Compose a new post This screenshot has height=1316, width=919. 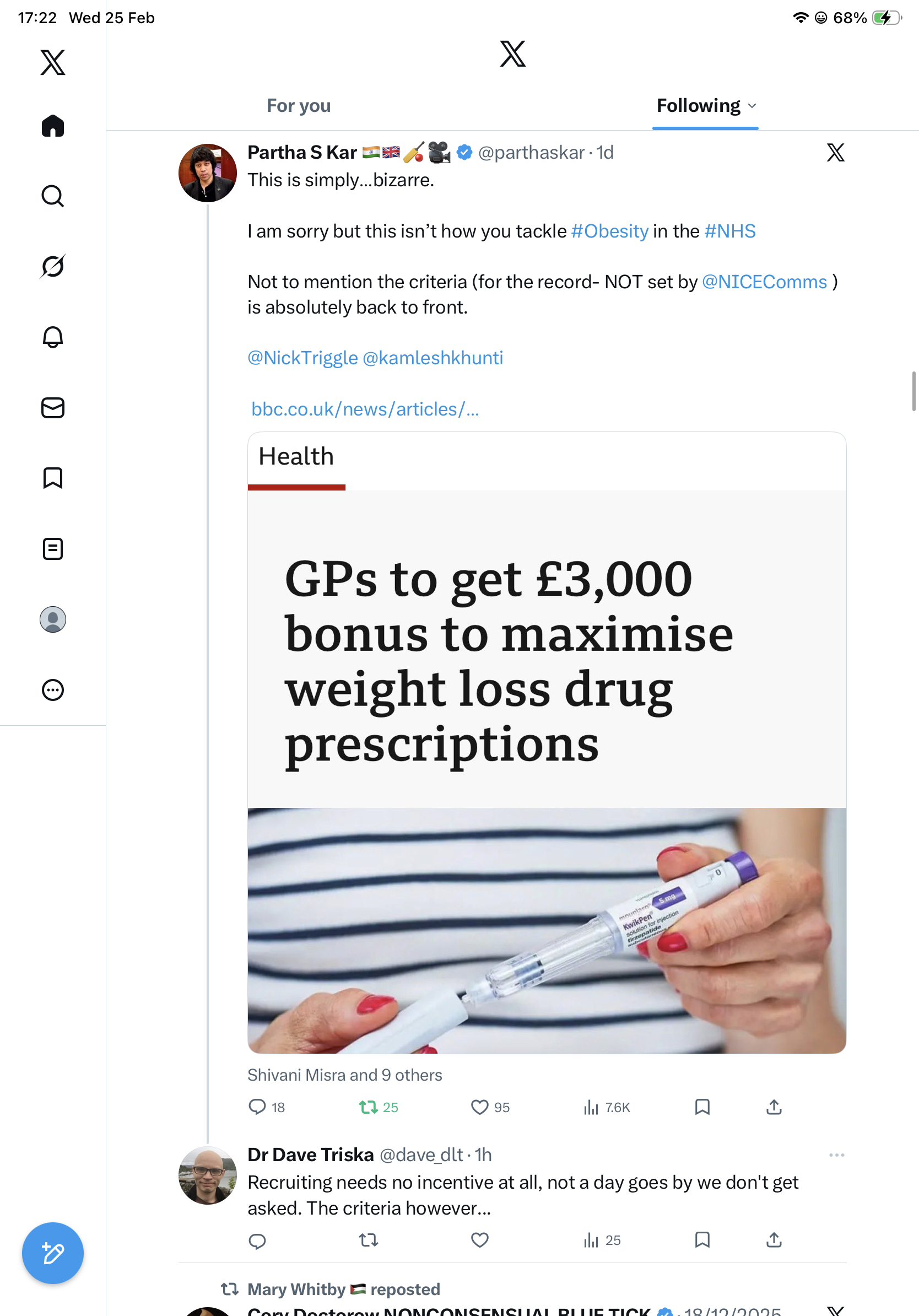point(53,1253)
